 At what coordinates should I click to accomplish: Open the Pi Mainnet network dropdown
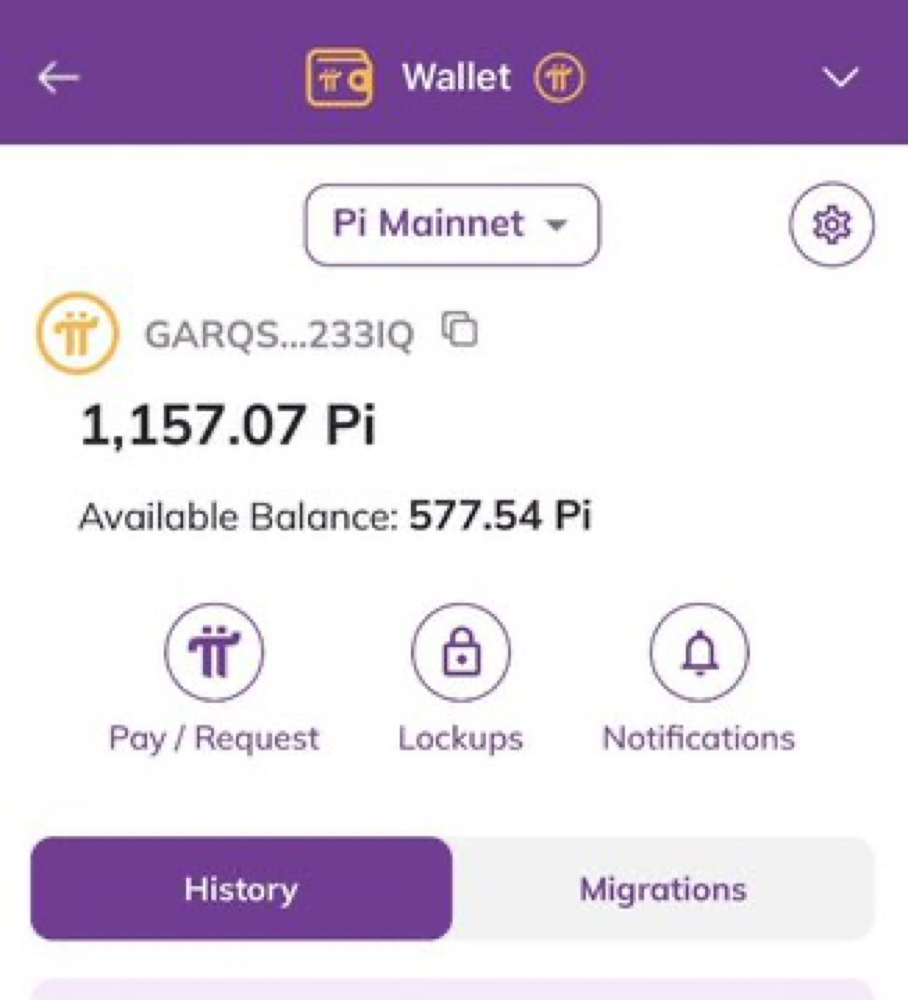[452, 224]
